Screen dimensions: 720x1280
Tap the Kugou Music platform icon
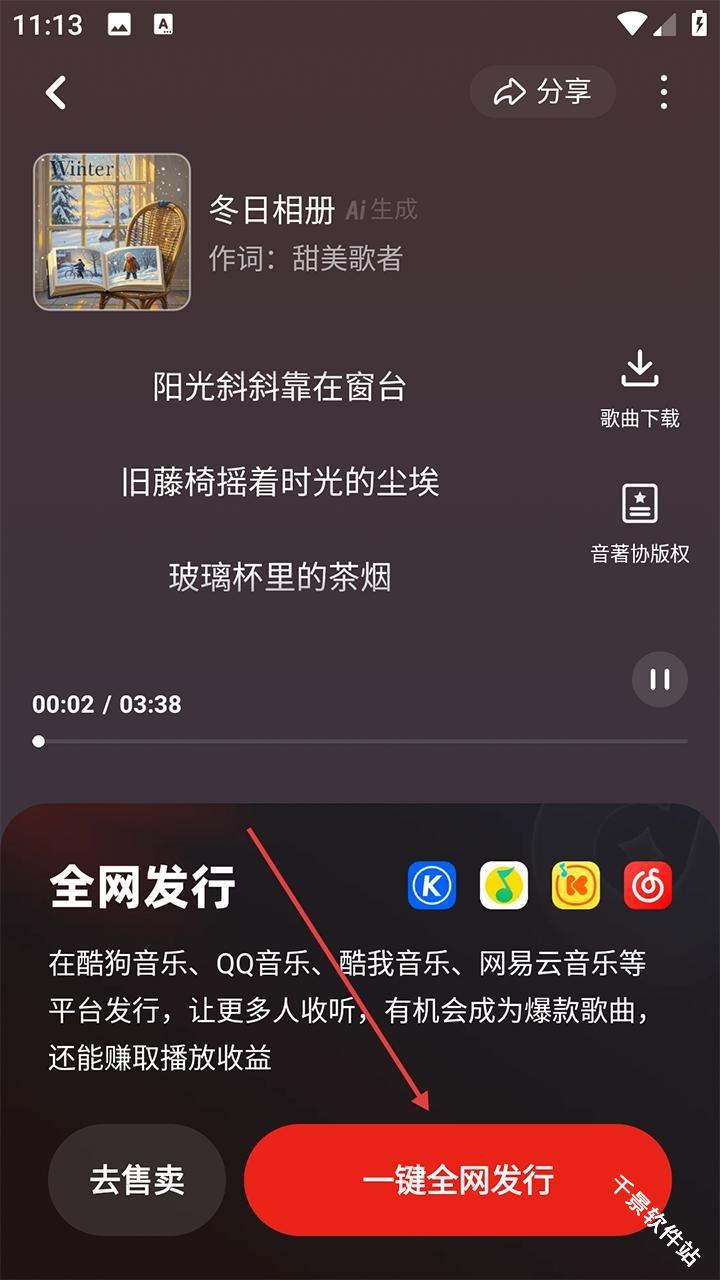(430, 887)
